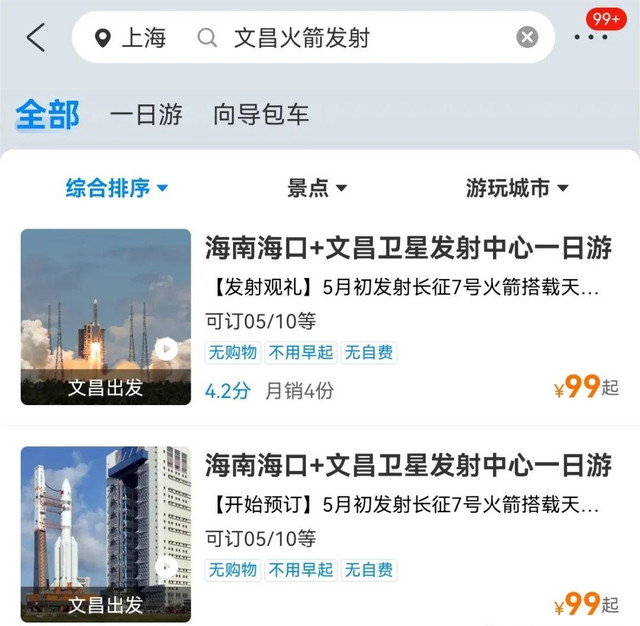Viewport: 640px width, 626px height.
Task: Expand the 景点 filter dropdown
Action: click(317, 188)
